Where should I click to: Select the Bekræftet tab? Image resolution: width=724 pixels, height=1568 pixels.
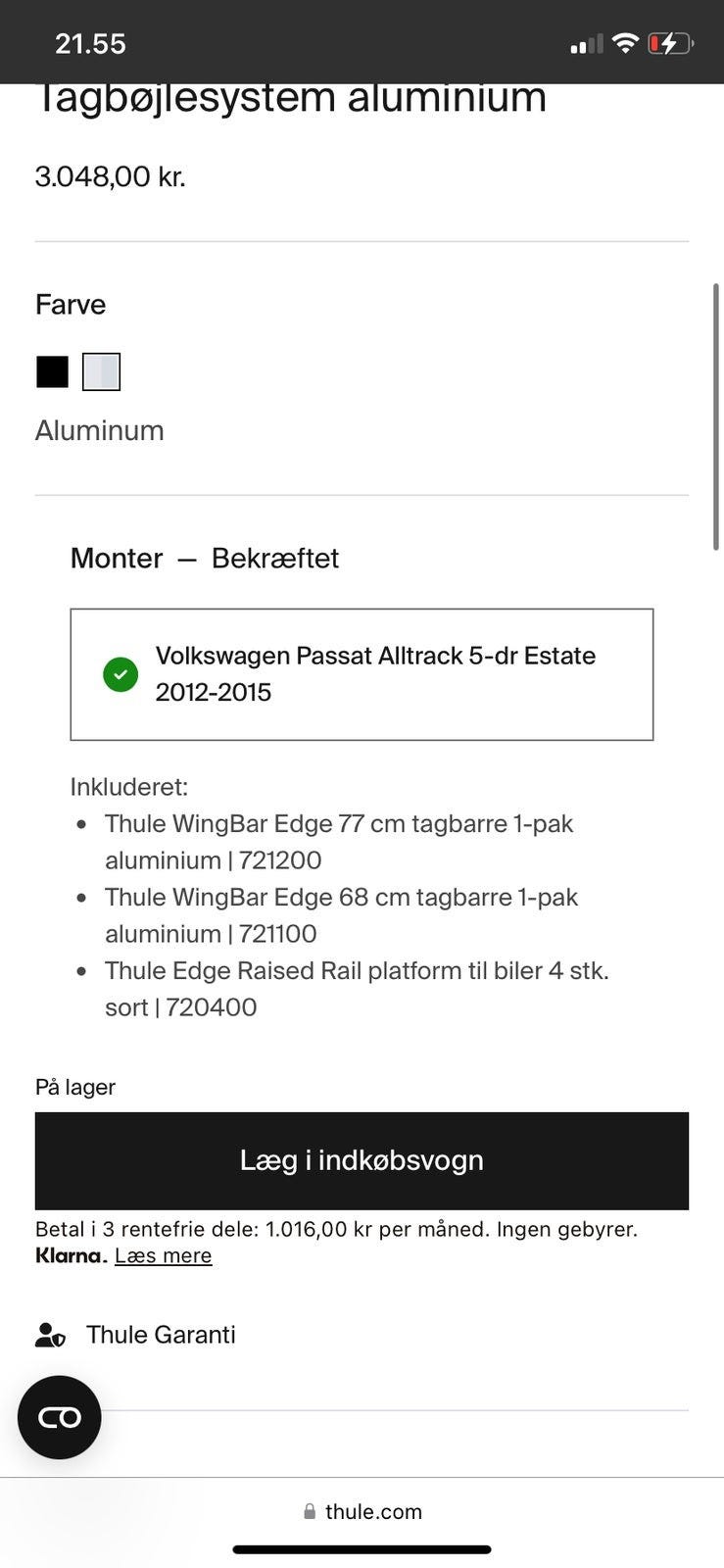(274, 558)
